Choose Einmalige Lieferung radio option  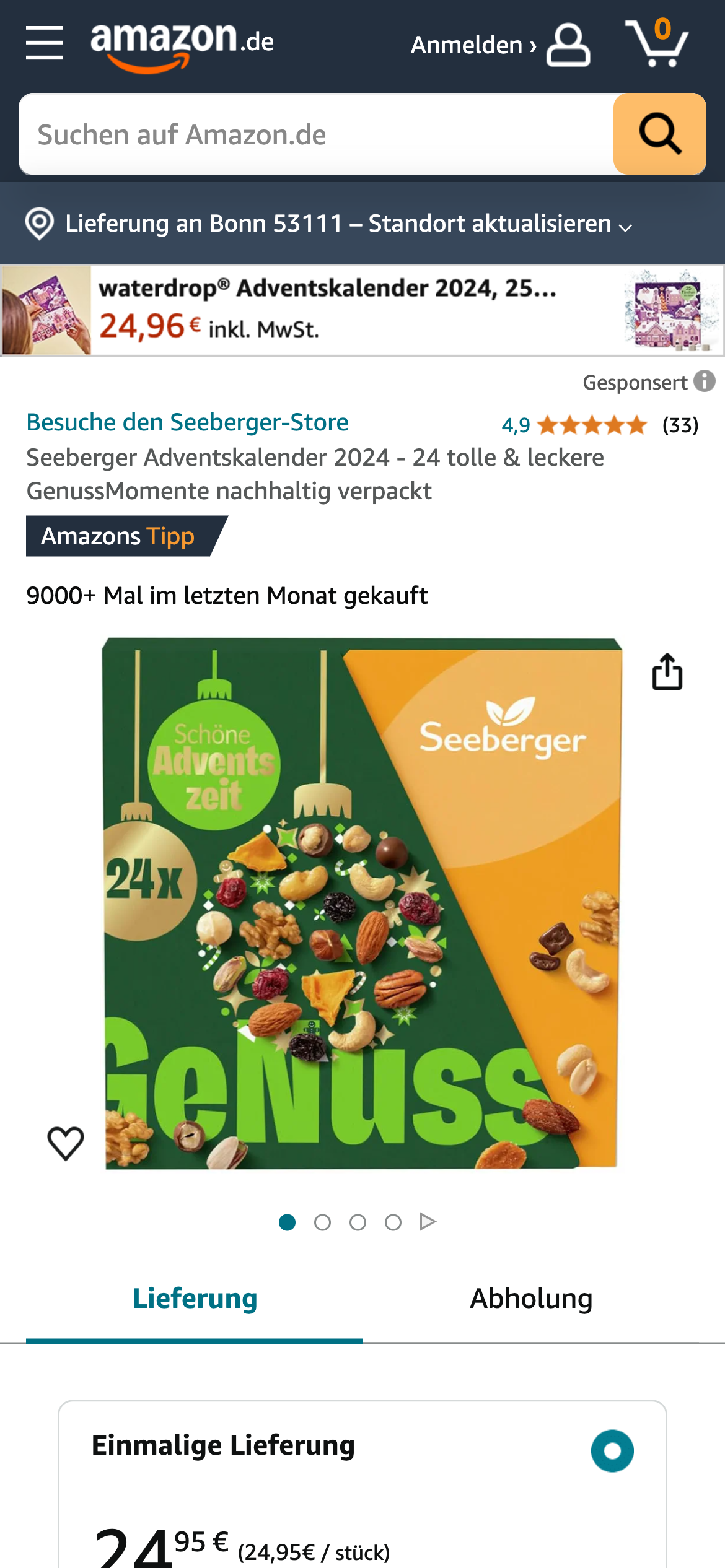click(x=612, y=1451)
